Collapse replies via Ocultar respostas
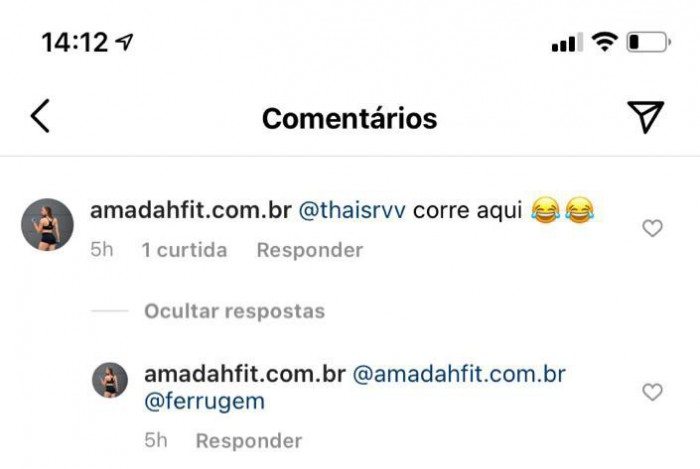Viewport: 700px width, 469px height. pyautogui.click(x=234, y=311)
